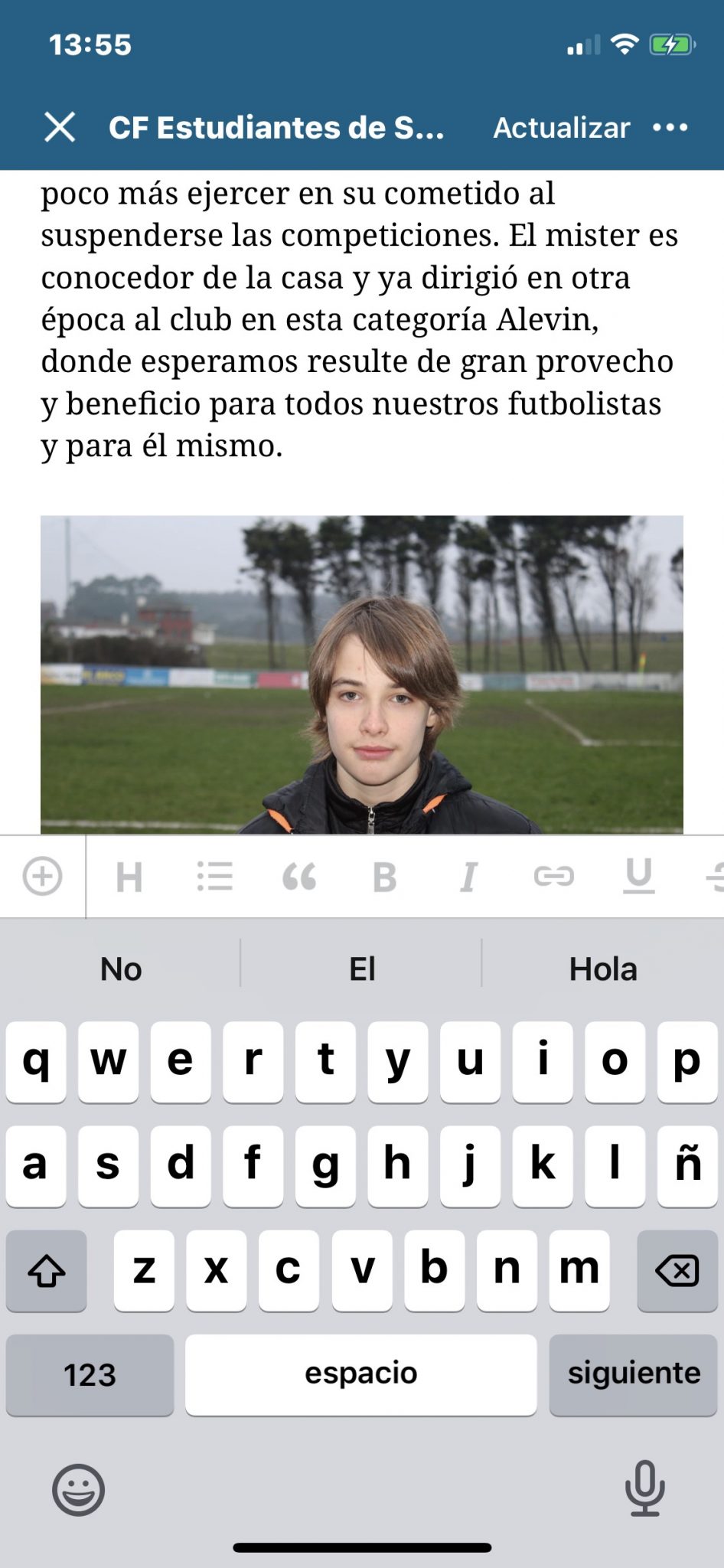724x1568 pixels.
Task: Format text as a quote
Action: coord(299,877)
